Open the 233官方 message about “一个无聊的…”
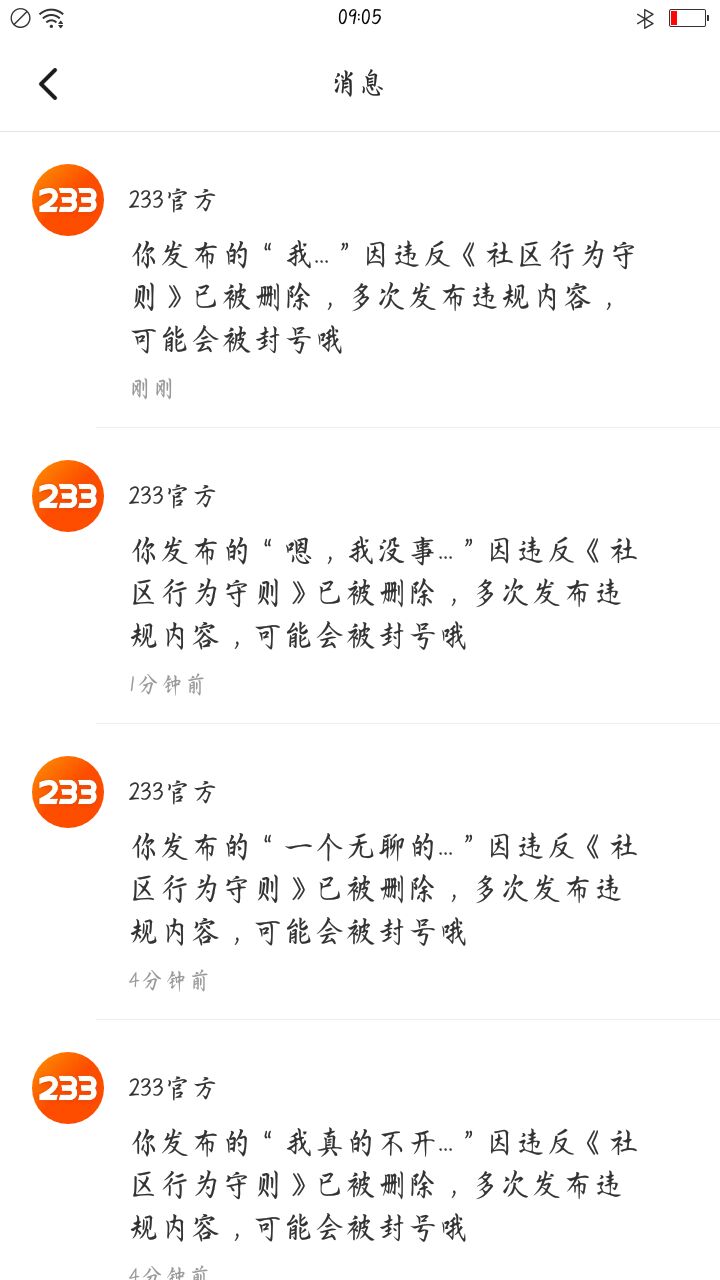The height and width of the screenshot is (1280, 720). pos(360,872)
